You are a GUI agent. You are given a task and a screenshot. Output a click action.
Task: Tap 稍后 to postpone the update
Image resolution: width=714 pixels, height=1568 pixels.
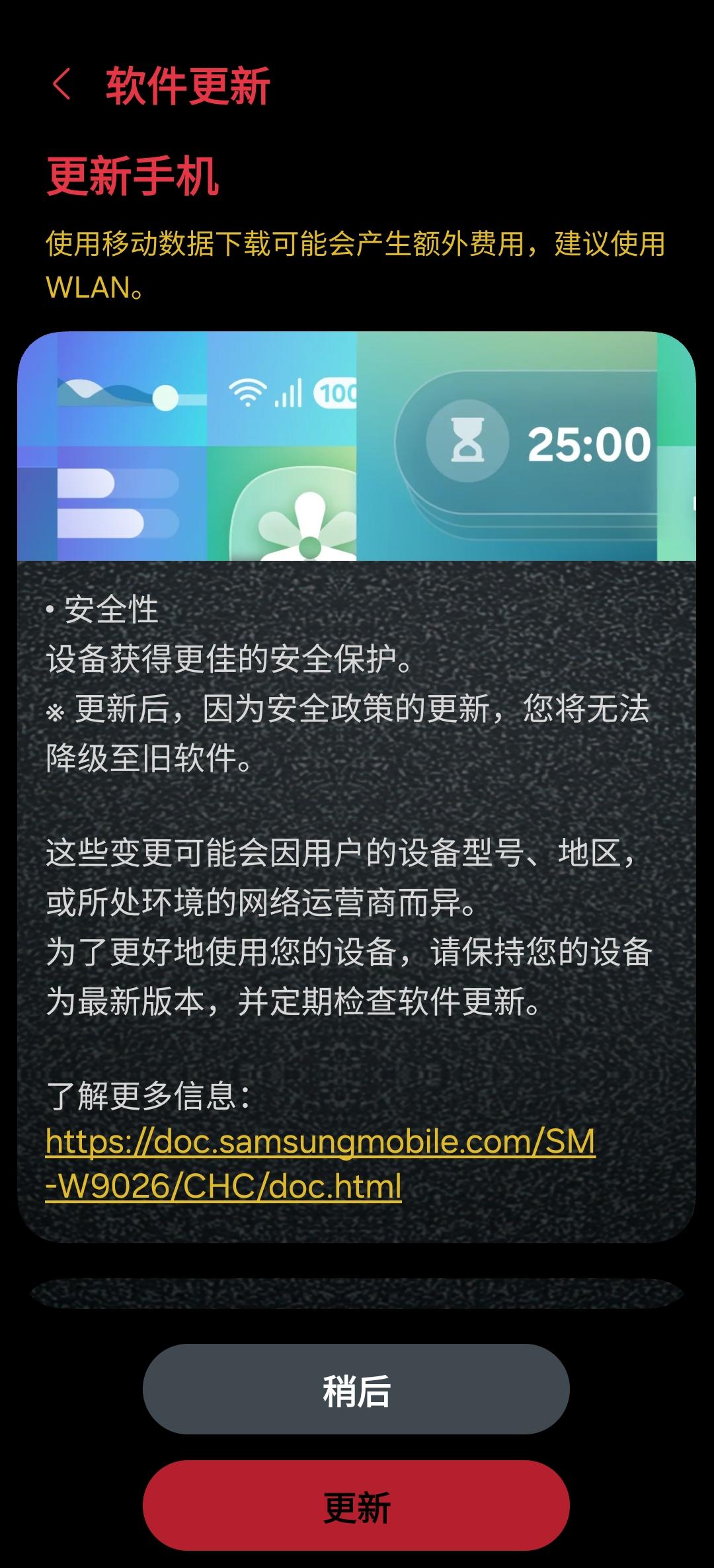357,1389
